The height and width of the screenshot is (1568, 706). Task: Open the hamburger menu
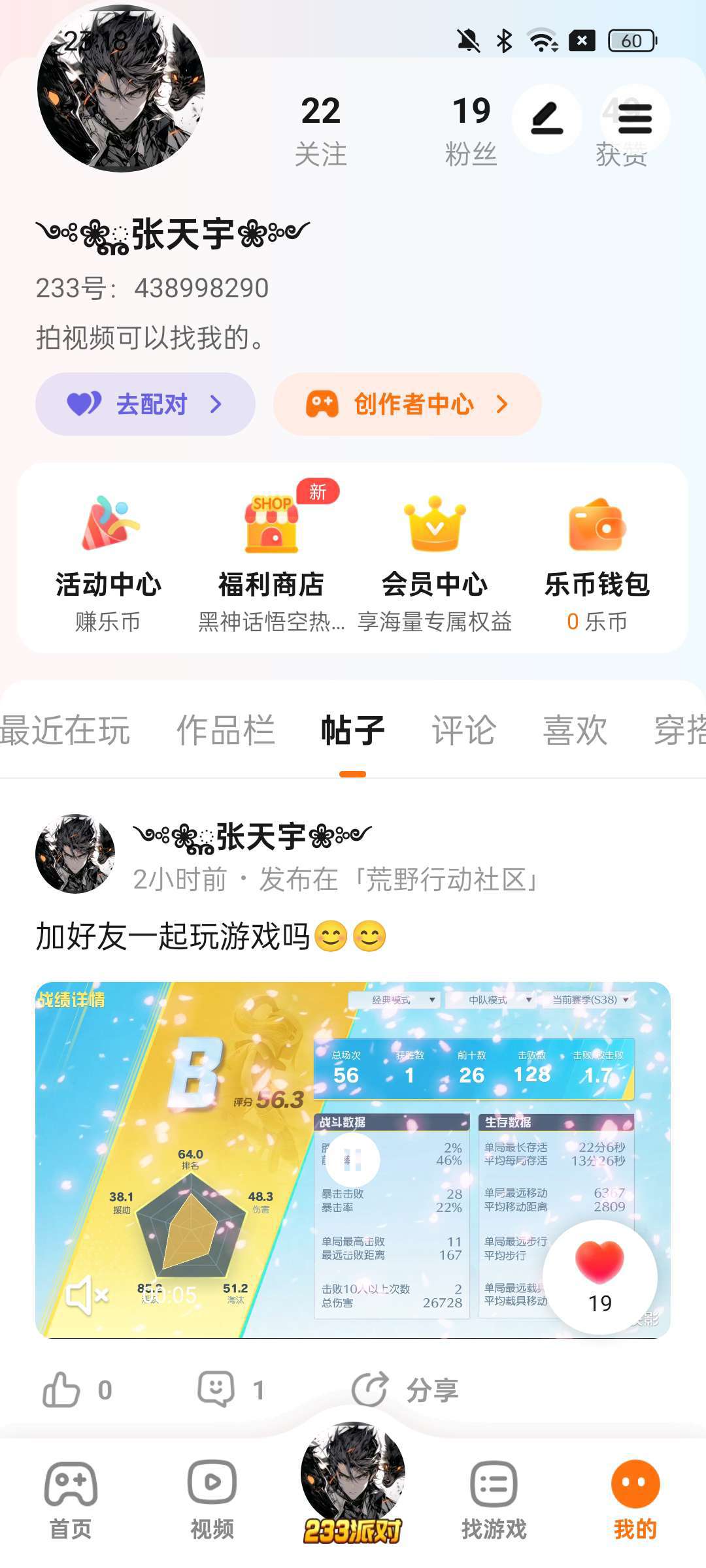click(x=635, y=119)
